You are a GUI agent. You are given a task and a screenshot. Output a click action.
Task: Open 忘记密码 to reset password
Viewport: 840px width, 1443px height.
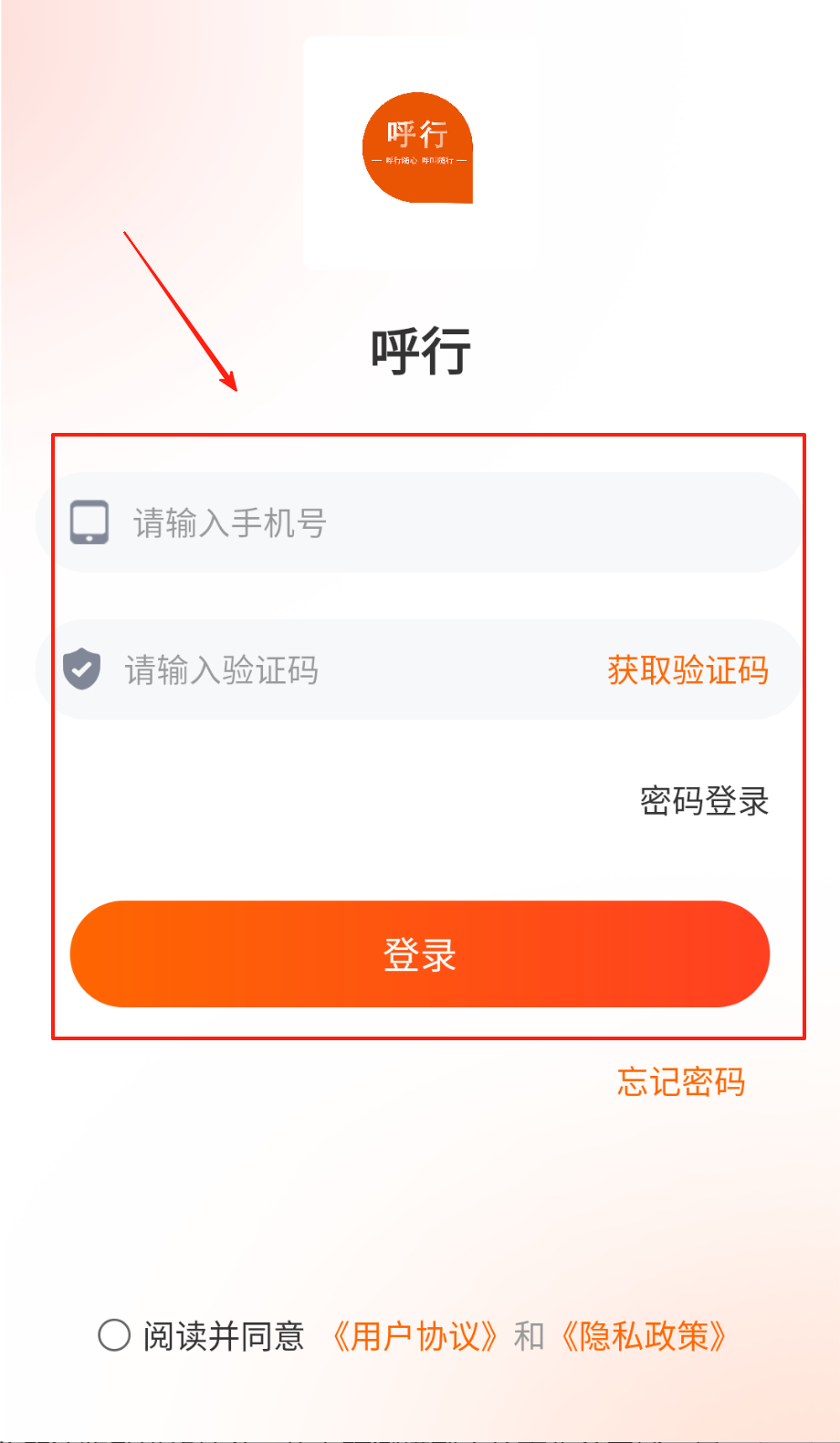pos(681,1082)
